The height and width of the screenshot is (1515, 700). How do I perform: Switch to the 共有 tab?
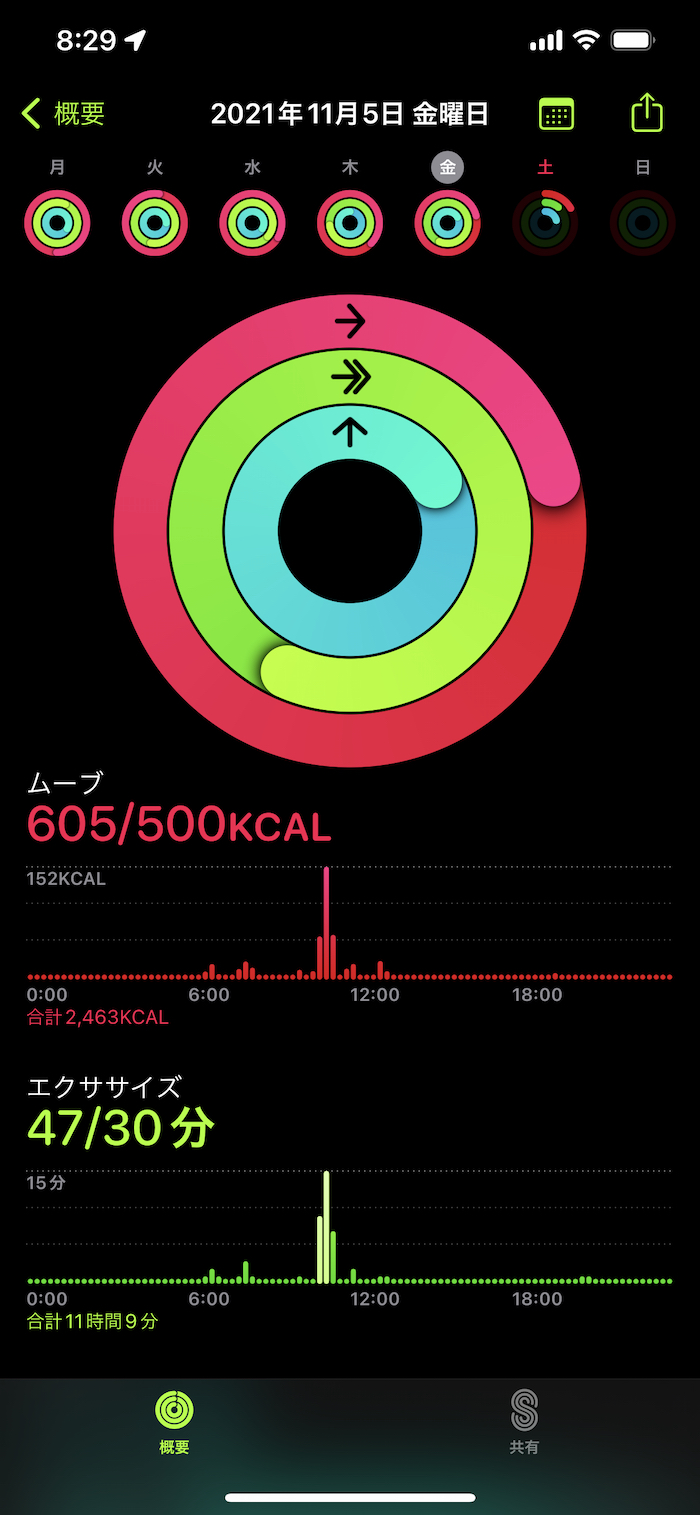coord(524,1422)
